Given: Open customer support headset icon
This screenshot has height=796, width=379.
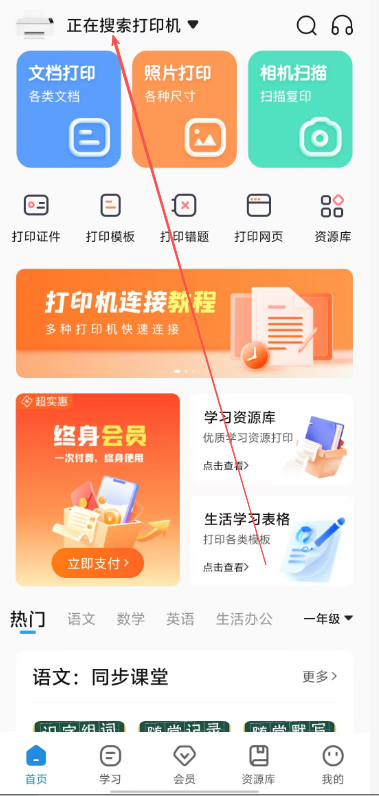Looking at the screenshot, I should [x=342, y=25].
